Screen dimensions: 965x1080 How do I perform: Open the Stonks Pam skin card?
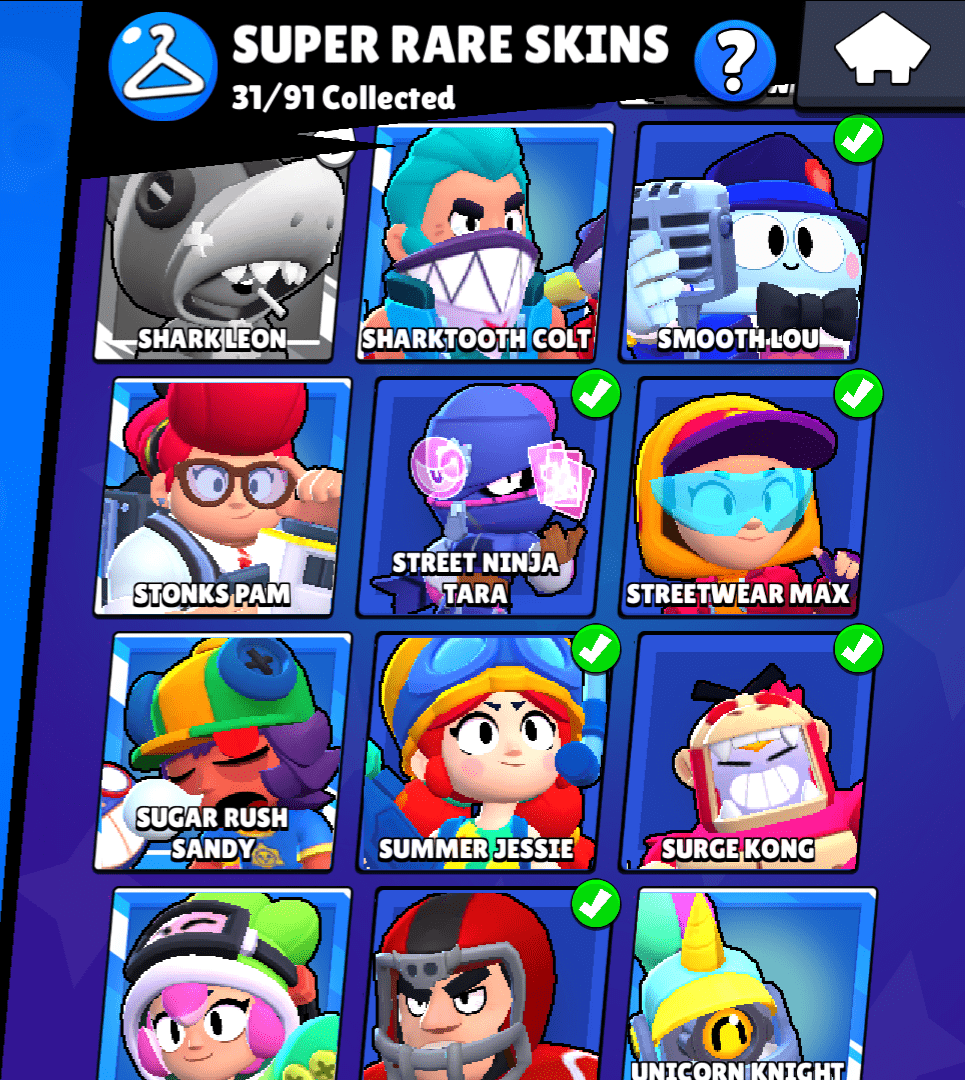tap(226, 497)
